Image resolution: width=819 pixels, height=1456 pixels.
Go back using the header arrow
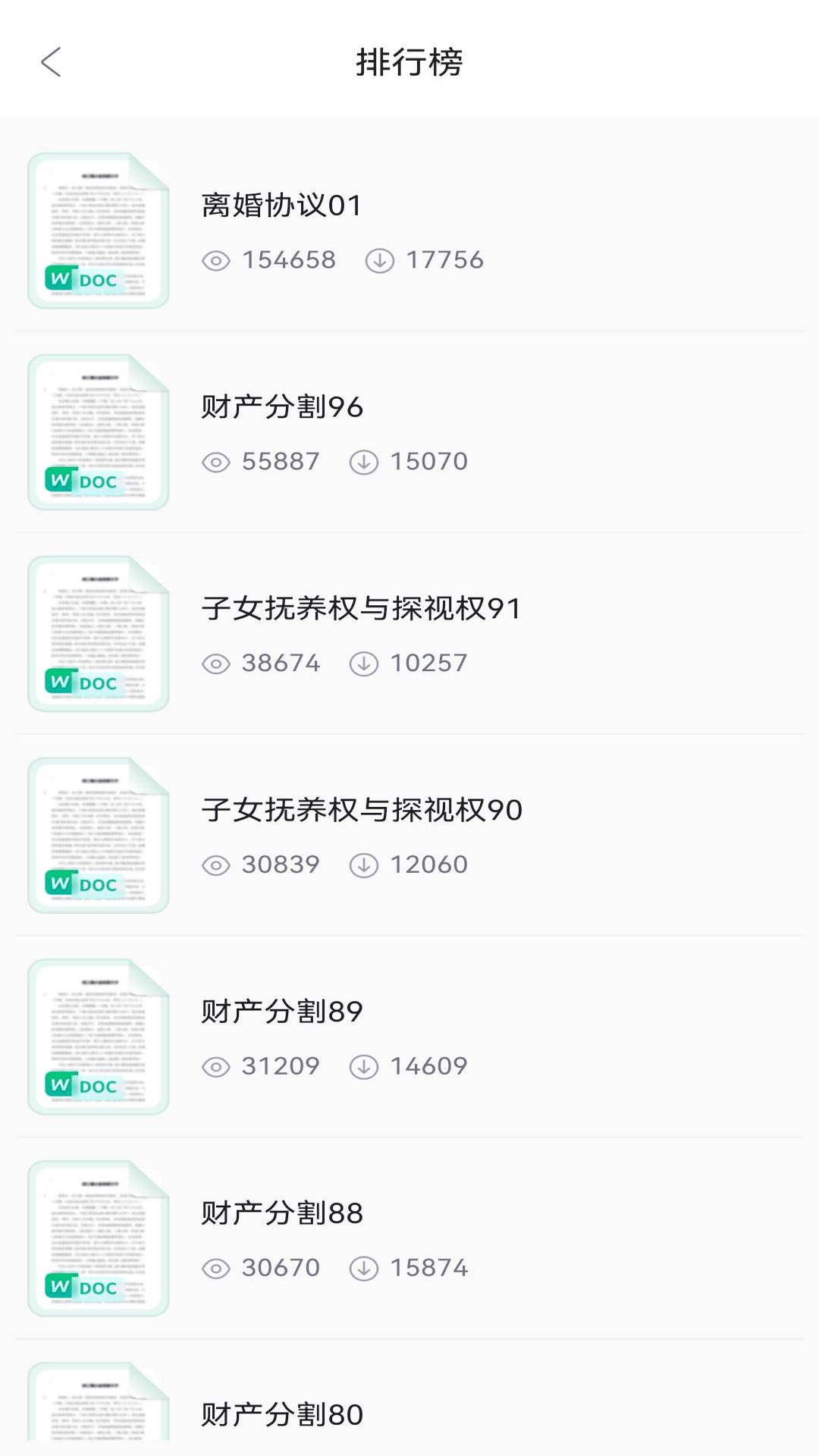(51, 62)
